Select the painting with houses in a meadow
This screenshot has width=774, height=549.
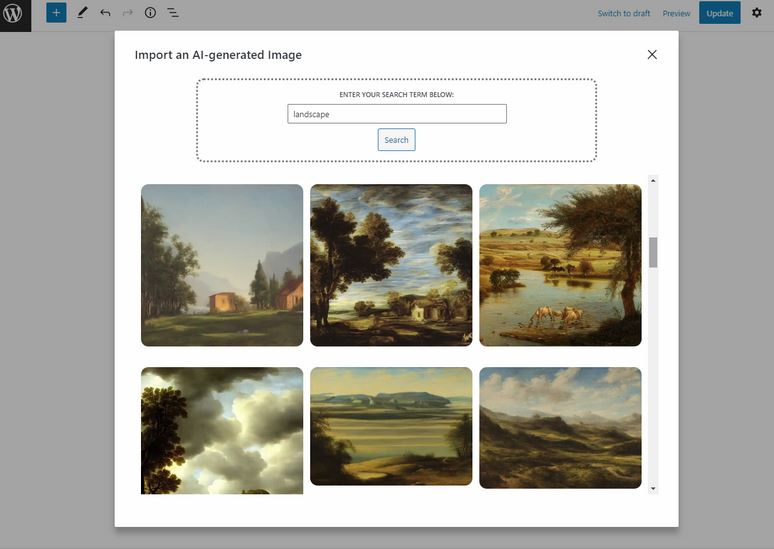[x=222, y=265]
